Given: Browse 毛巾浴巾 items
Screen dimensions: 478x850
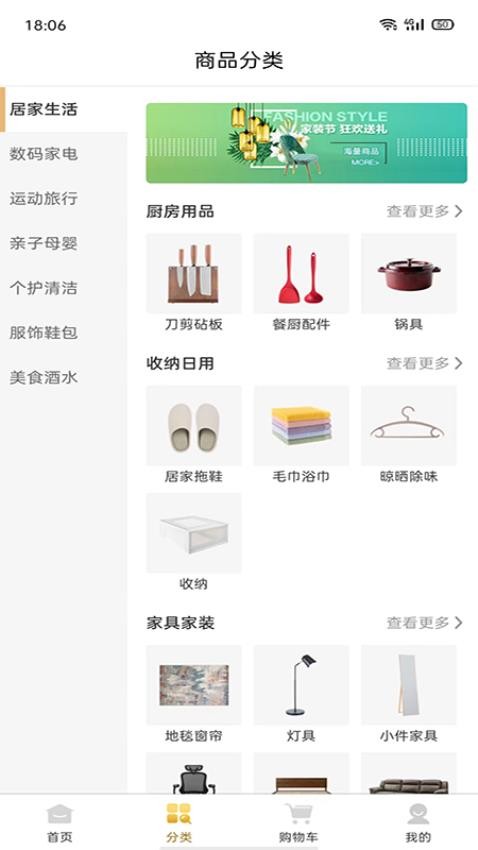Looking at the screenshot, I should [301, 435].
